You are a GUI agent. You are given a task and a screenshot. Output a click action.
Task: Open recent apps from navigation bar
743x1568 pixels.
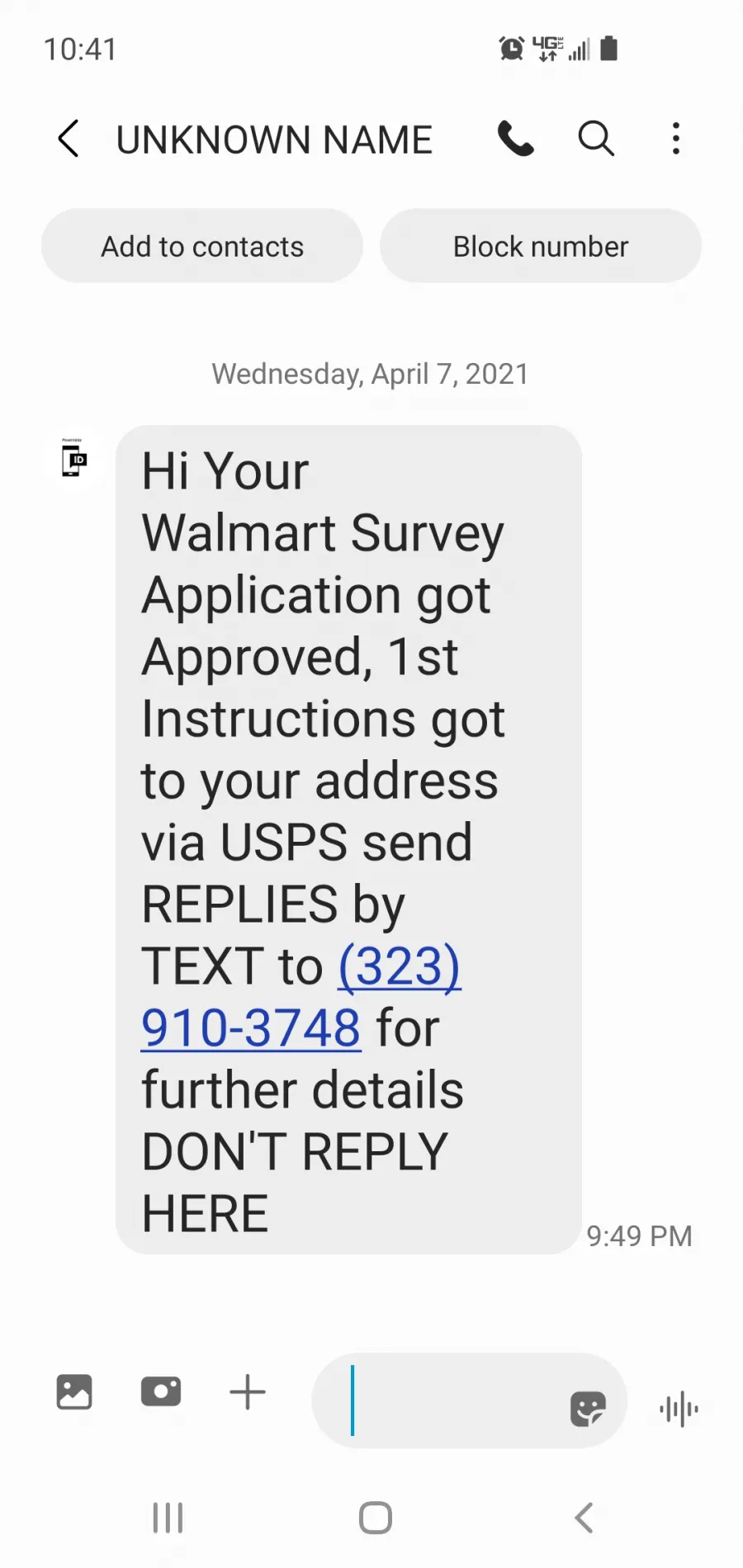point(168,1518)
